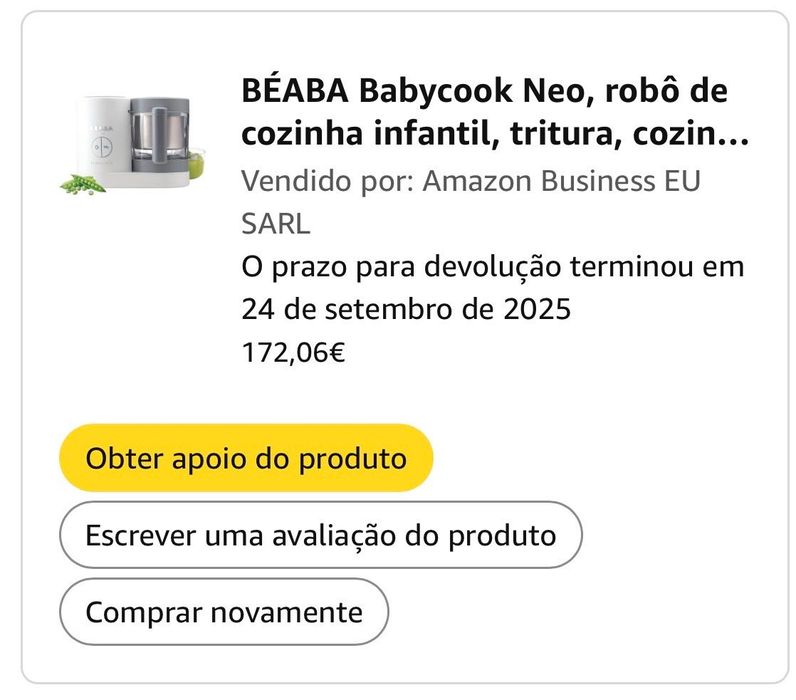Image resolution: width=796 pixels, height=700 pixels.
Task: Tap Obter apoio do produto button
Action: click(246, 459)
